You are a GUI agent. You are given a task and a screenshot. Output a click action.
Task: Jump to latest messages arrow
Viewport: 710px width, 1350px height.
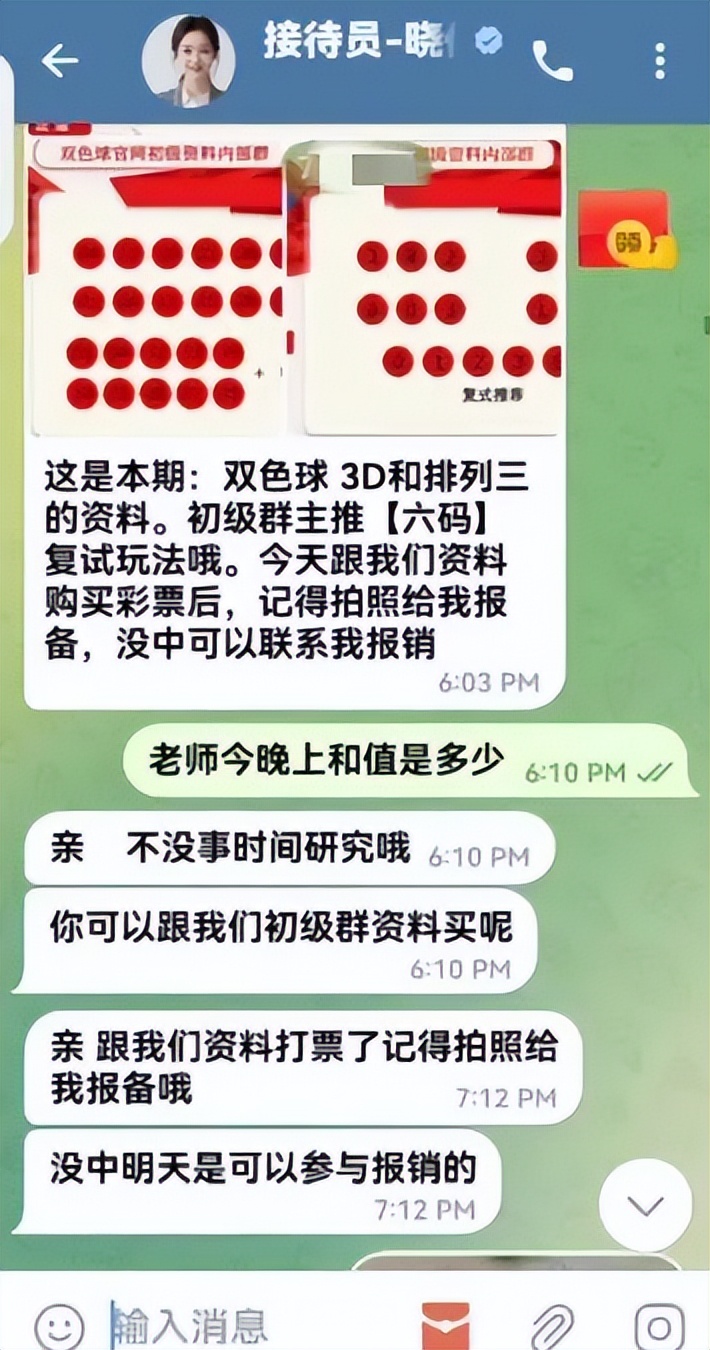[x=645, y=1205]
